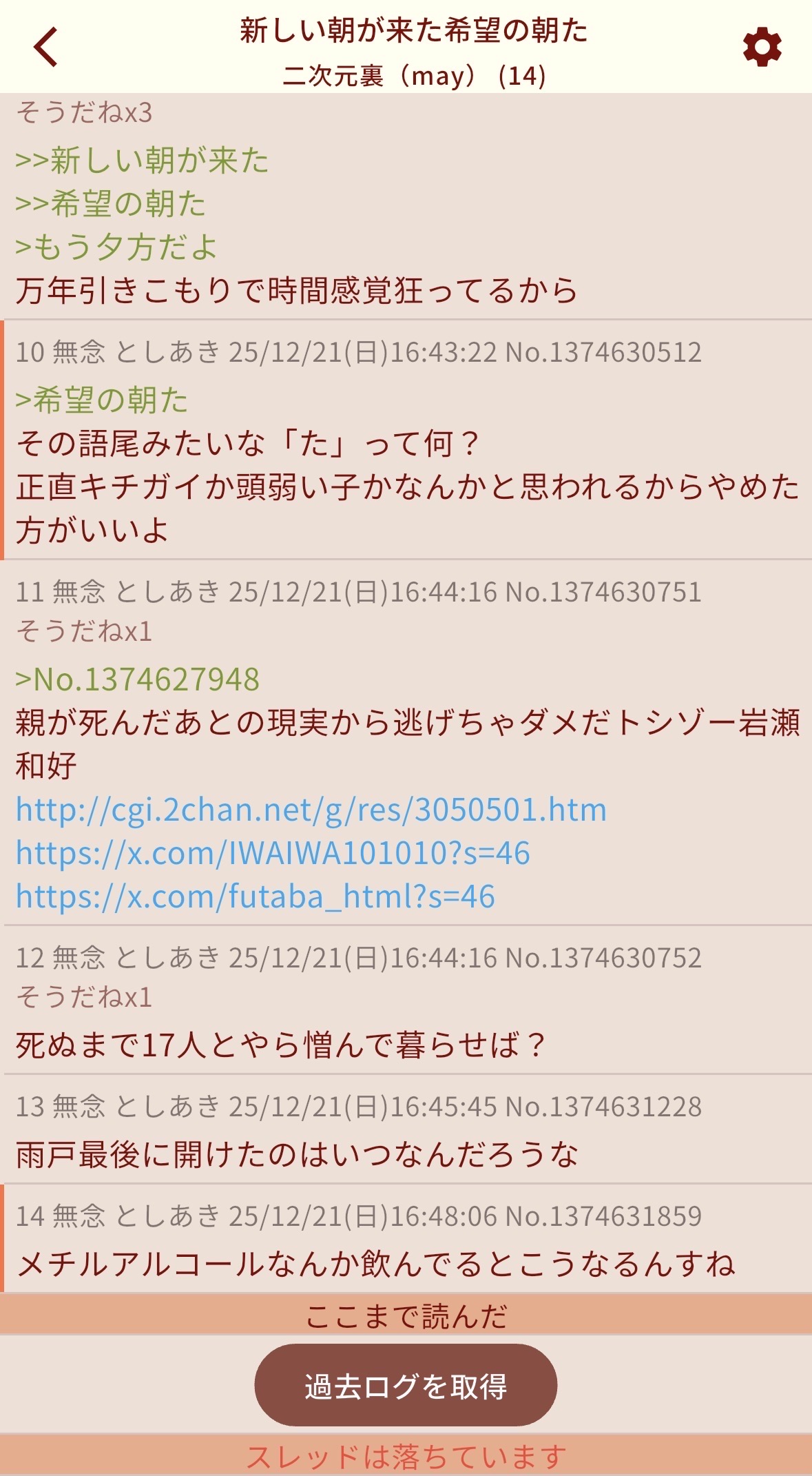Open the x.com/futaba_html link
The image size is (812, 1476).
tap(255, 896)
